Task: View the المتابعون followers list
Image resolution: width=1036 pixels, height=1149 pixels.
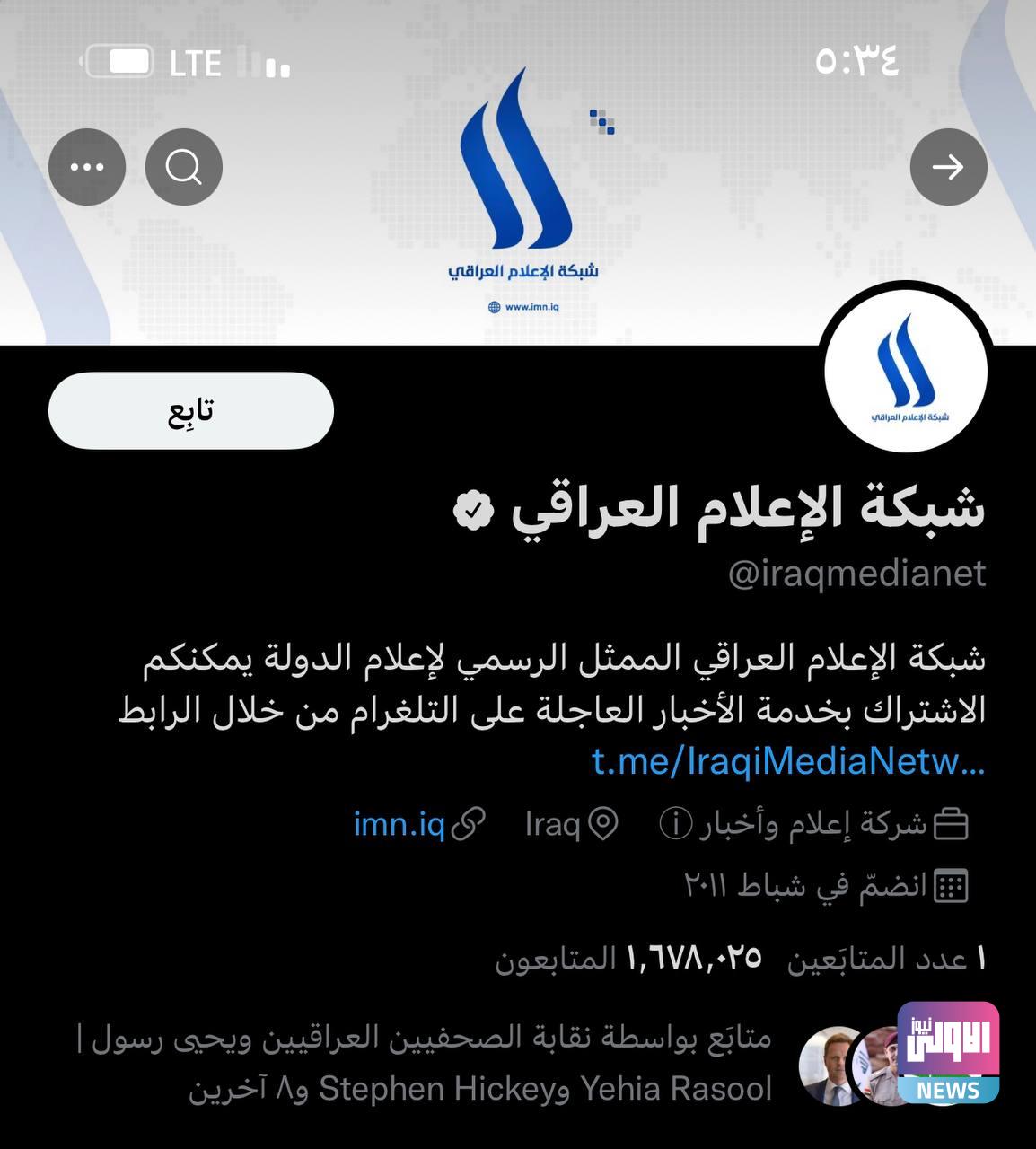Action: tap(628, 959)
